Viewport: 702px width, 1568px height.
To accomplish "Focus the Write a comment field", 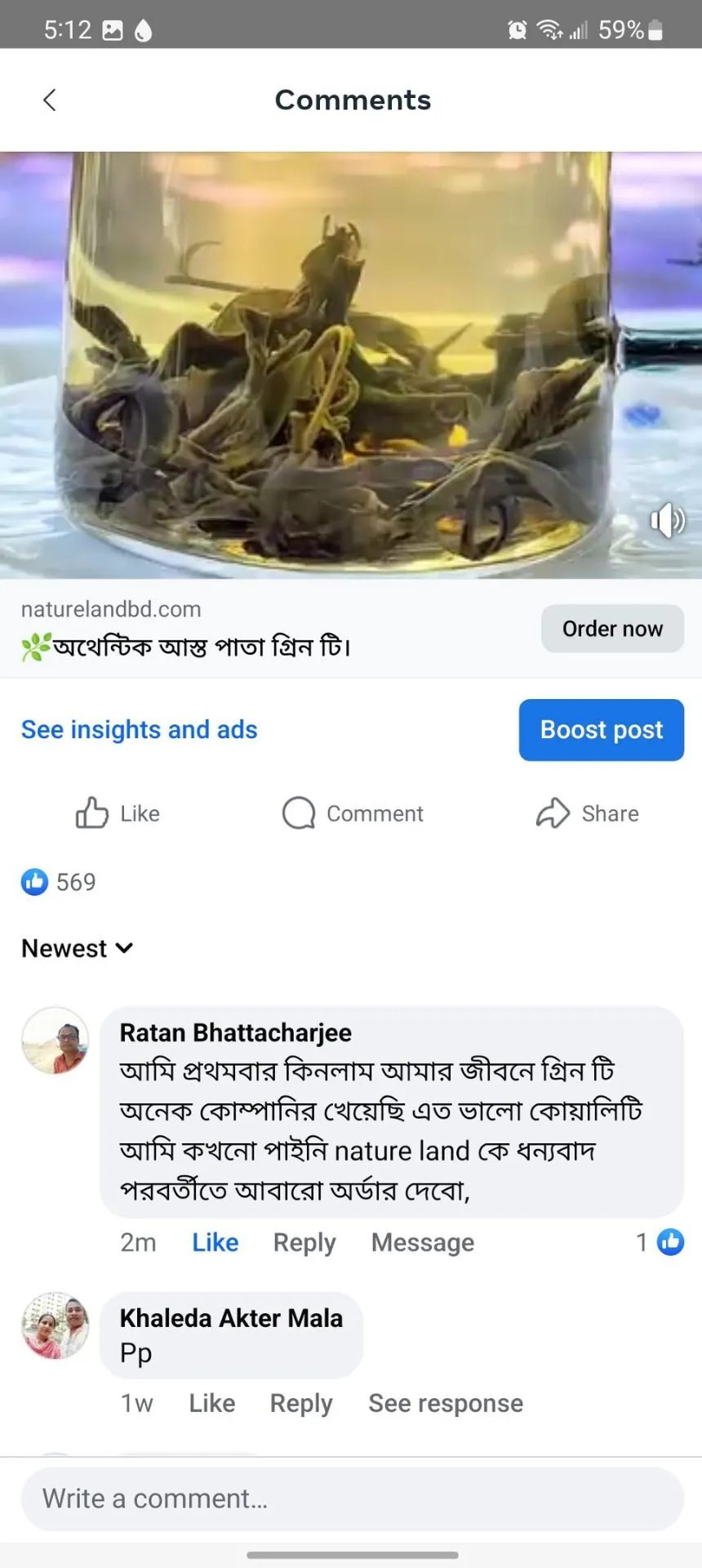I will [353, 1499].
